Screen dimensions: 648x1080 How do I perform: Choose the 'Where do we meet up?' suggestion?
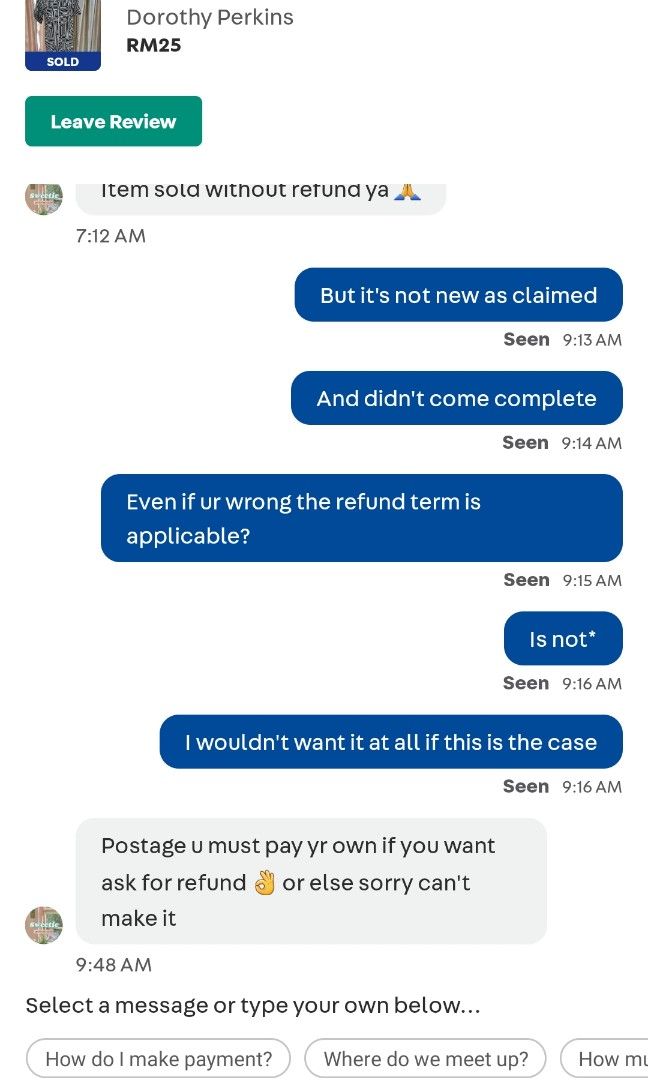pyautogui.click(x=426, y=1058)
